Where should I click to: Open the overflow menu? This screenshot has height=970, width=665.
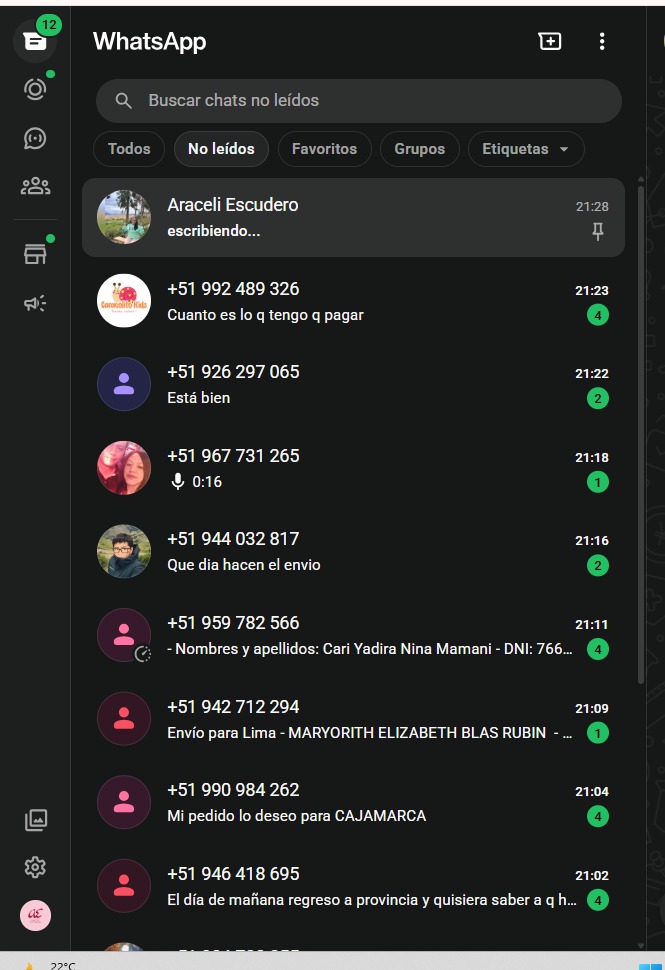[x=601, y=41]
